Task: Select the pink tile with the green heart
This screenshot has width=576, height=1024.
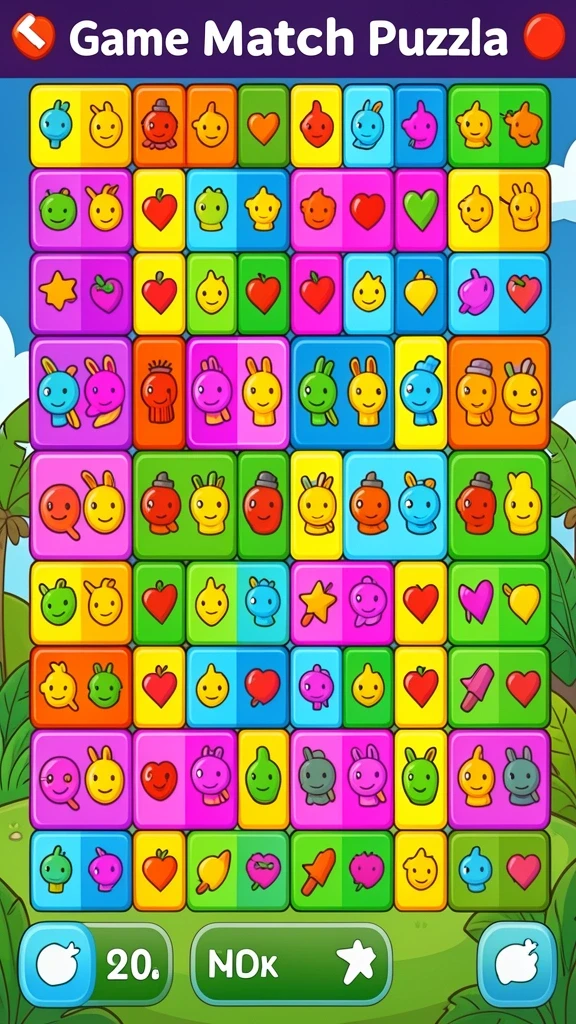Action: click(x=421, y=210)
